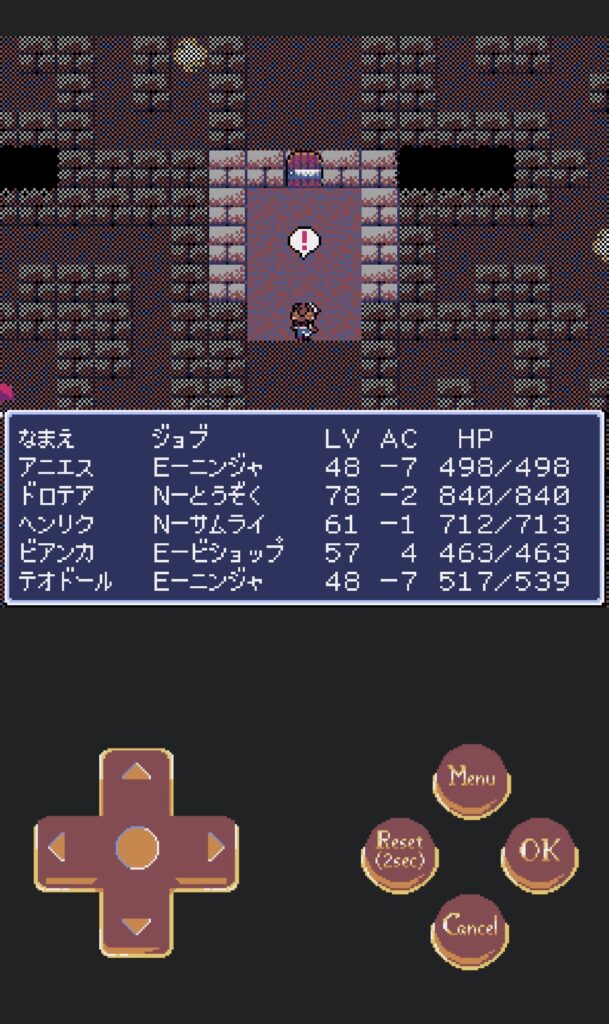
Task: Tap the D-pad center button
Action: (137, 849)
